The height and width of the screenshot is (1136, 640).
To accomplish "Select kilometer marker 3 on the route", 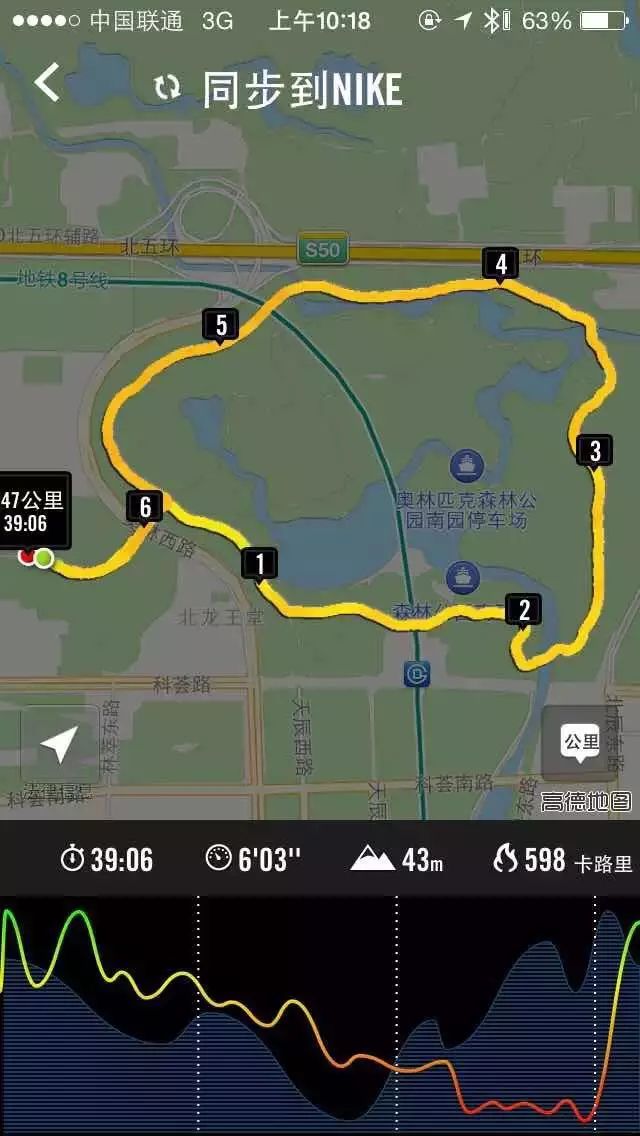I will [x=594, y=451].
